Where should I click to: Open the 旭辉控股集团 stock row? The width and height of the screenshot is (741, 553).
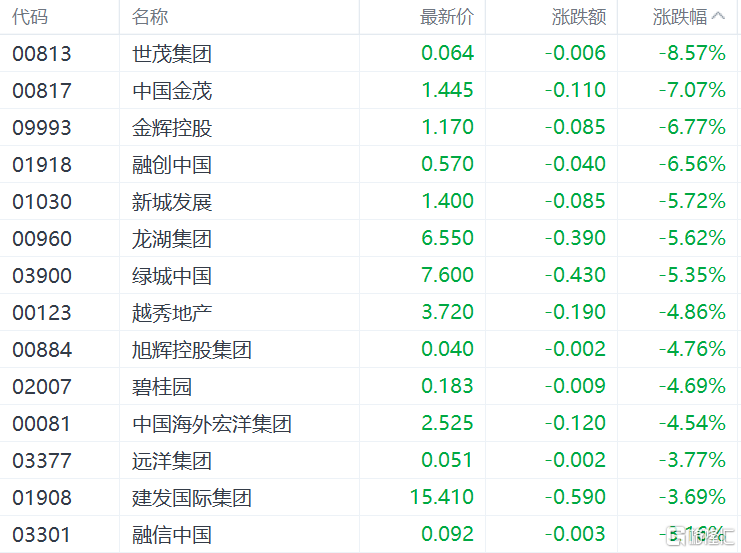click(x=370, y=349)
